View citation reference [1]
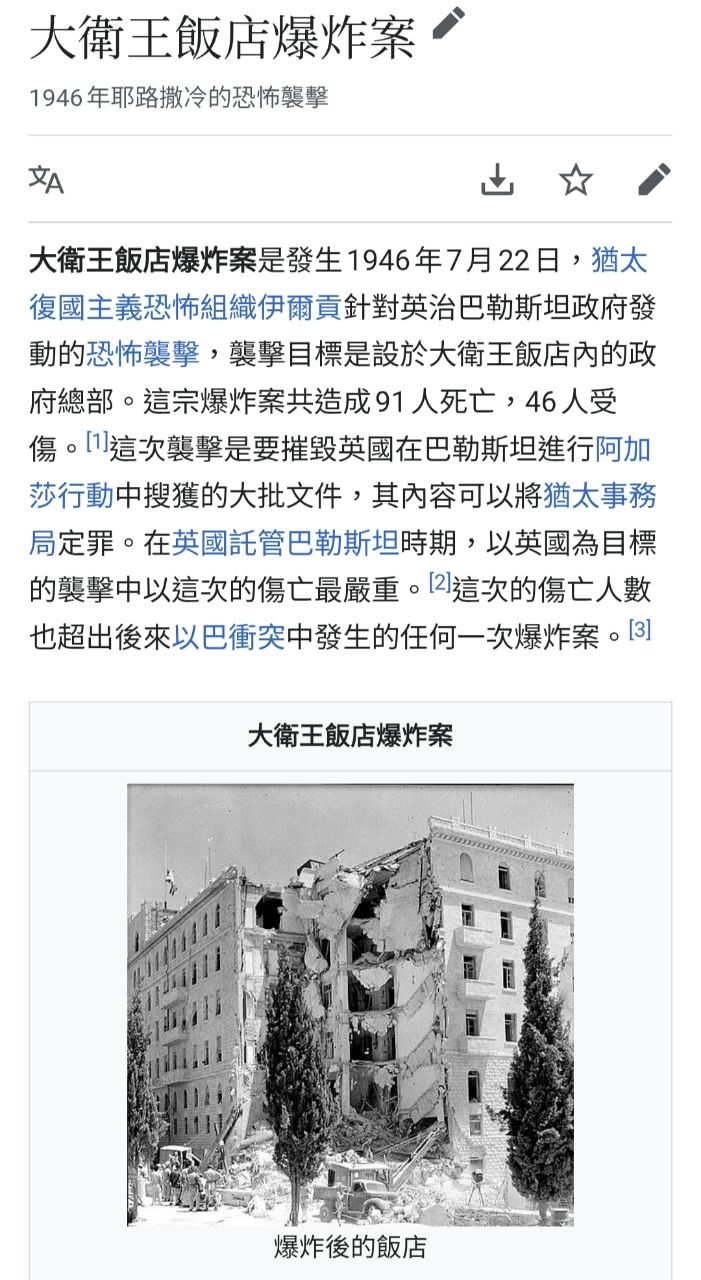 (x=97, y=440)
